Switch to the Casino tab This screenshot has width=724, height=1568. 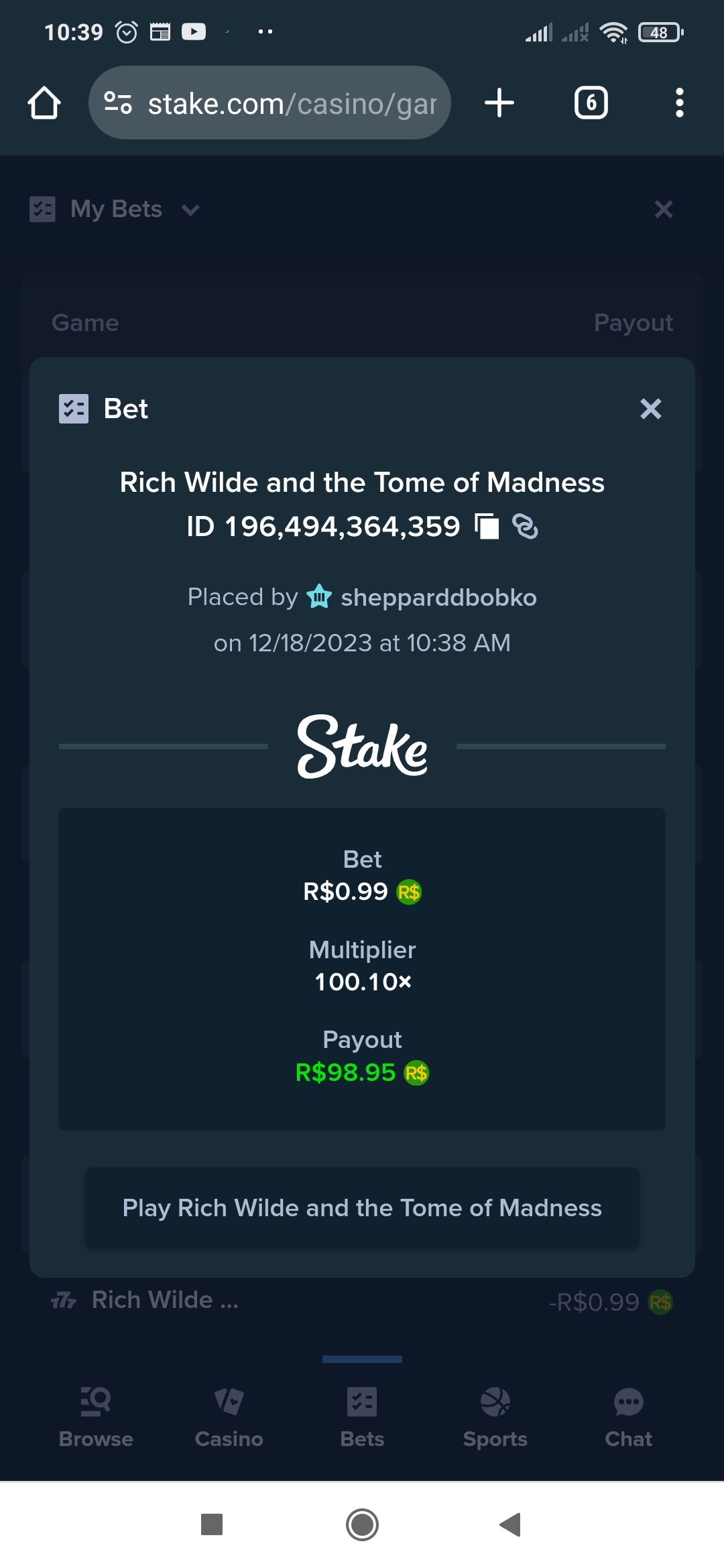pos(229,1417)
